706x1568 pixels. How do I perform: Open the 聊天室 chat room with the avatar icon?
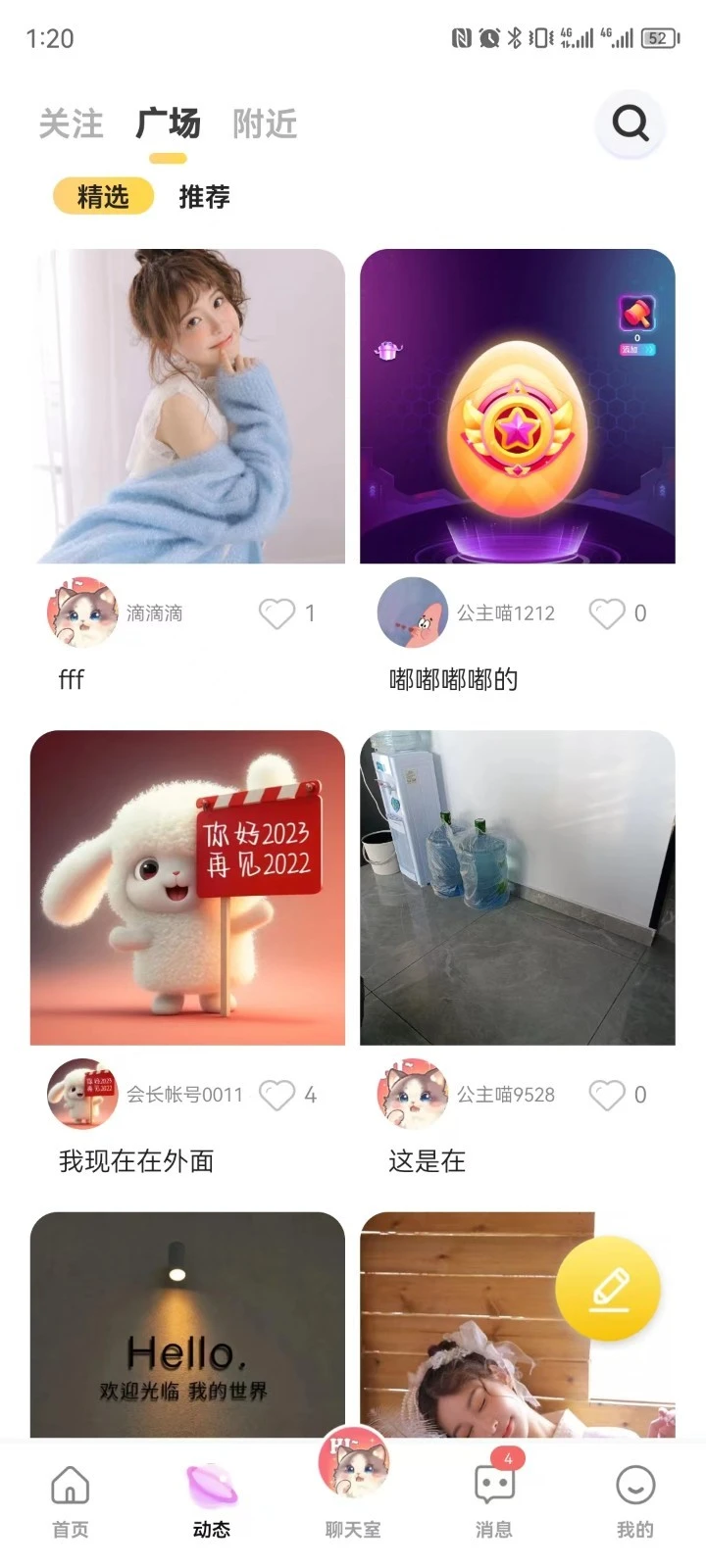(x=351, y=1470)
